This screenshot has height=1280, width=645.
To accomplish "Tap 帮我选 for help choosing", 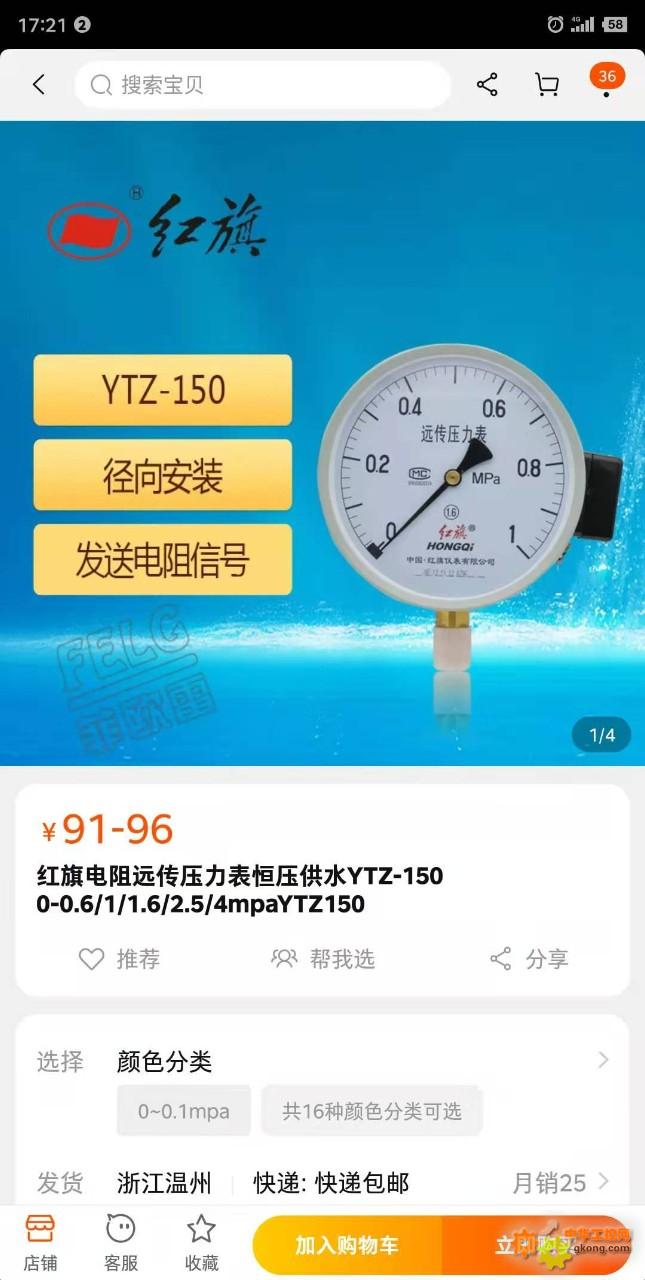I will point(323,959).
